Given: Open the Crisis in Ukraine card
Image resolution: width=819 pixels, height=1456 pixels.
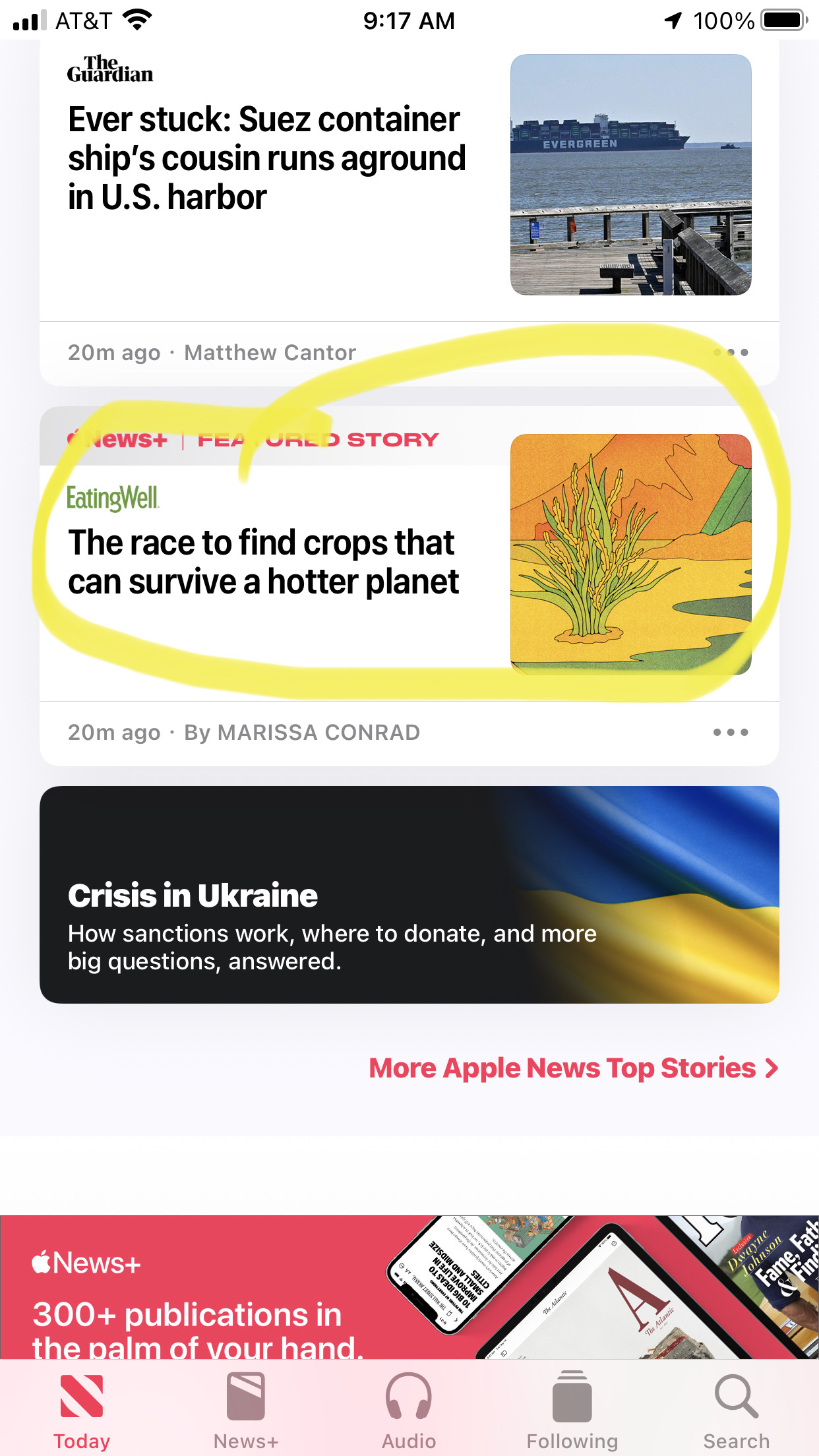Looking at the screenshot, I should pyautogui.click(x=409, y=895).
